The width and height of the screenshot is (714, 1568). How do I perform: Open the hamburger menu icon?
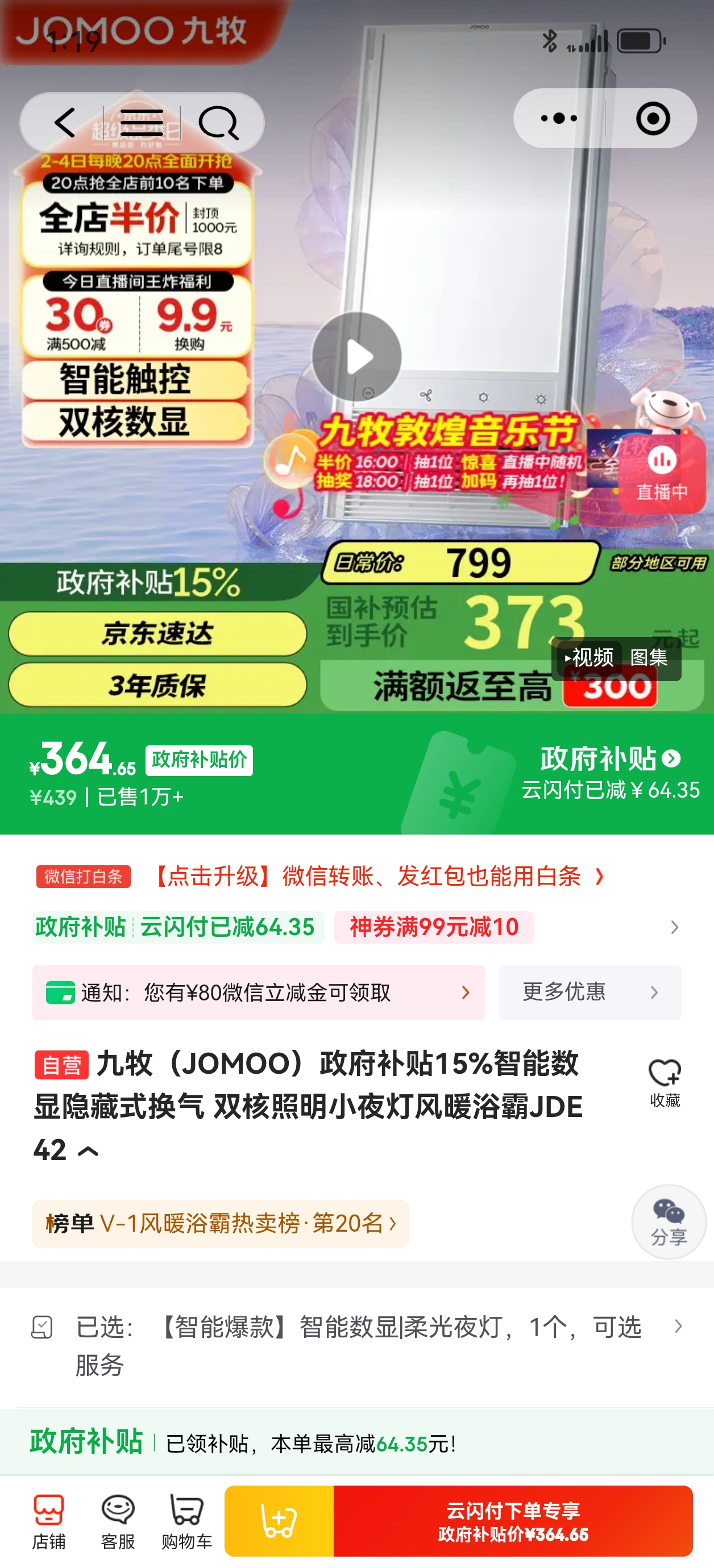(x=142, y=122)
